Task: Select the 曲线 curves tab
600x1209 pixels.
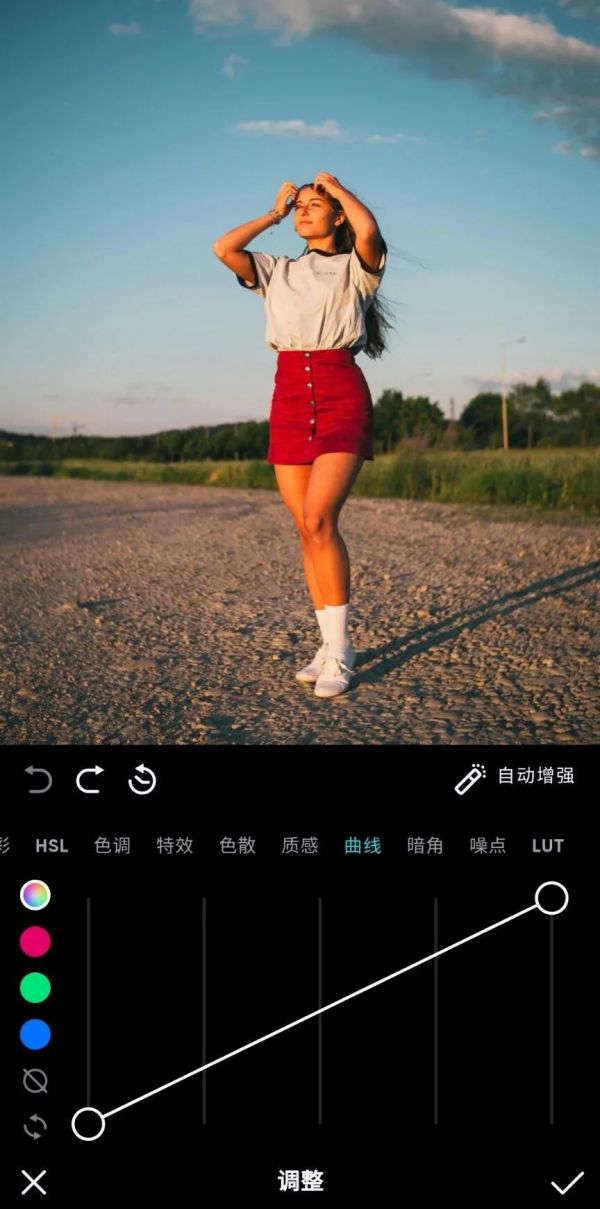Action: pyautogui.click(x=362, y=846)
